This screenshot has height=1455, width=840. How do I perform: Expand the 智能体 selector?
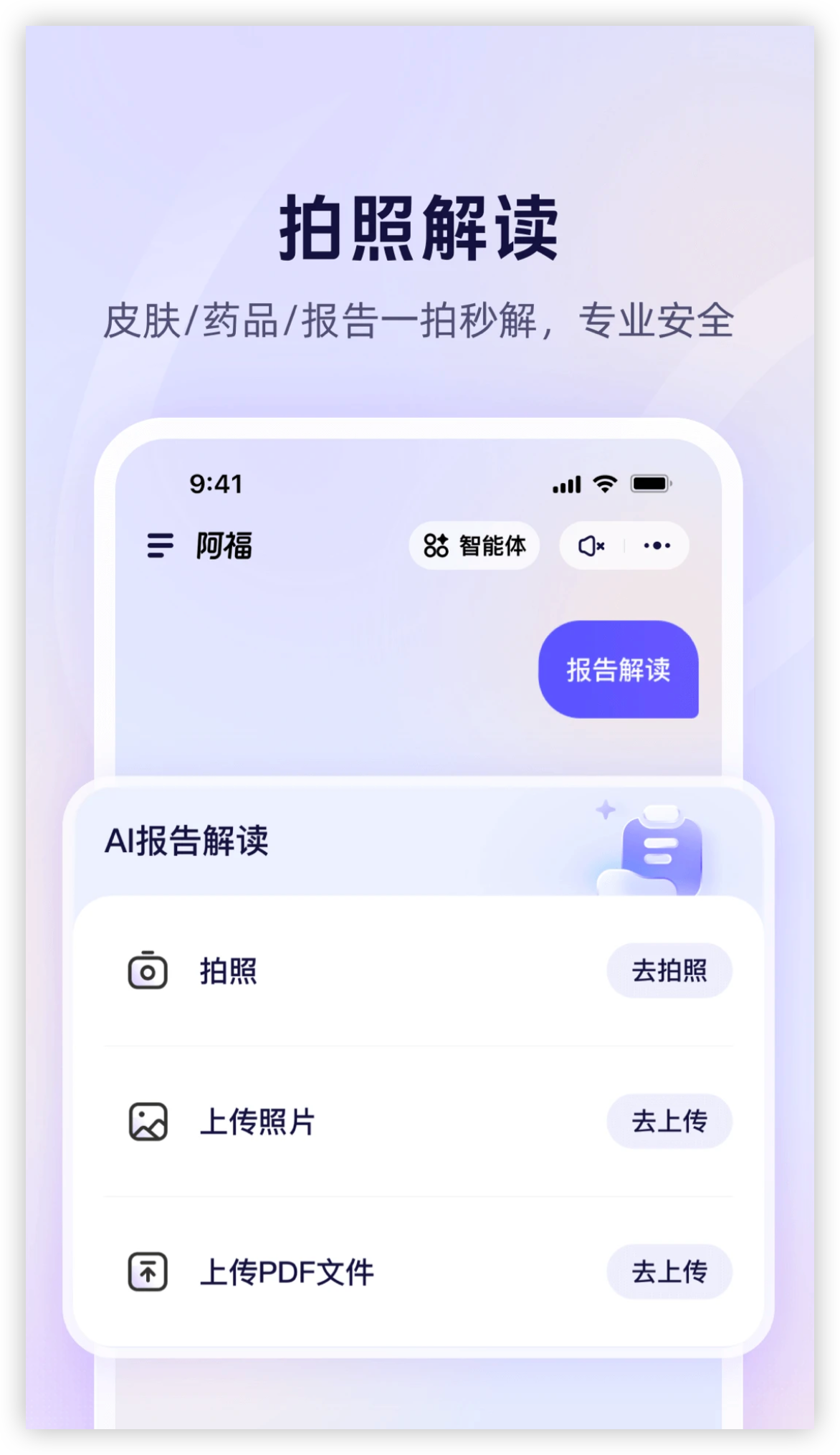pos(474,545)
